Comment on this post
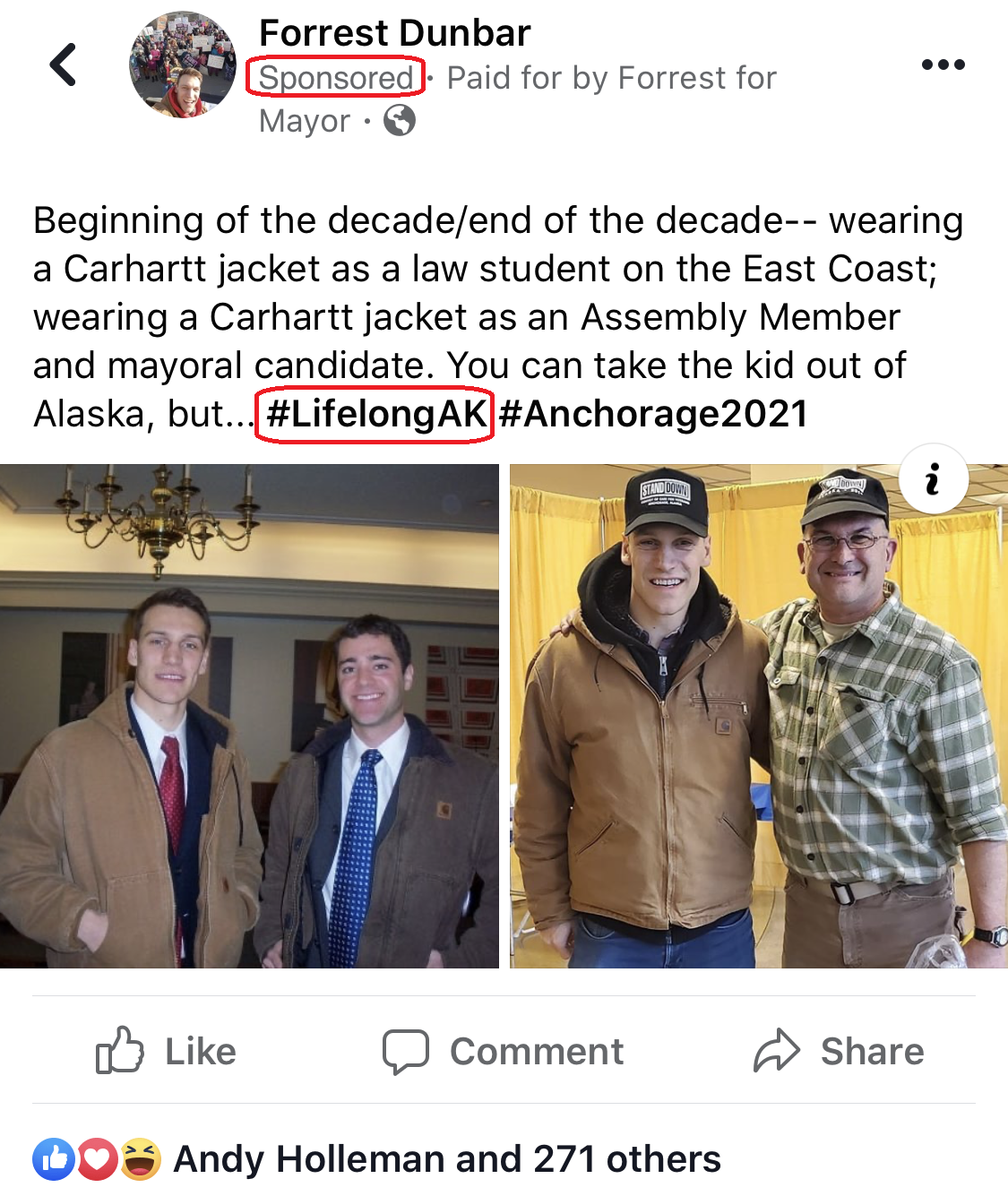 tap(504, 1051)
